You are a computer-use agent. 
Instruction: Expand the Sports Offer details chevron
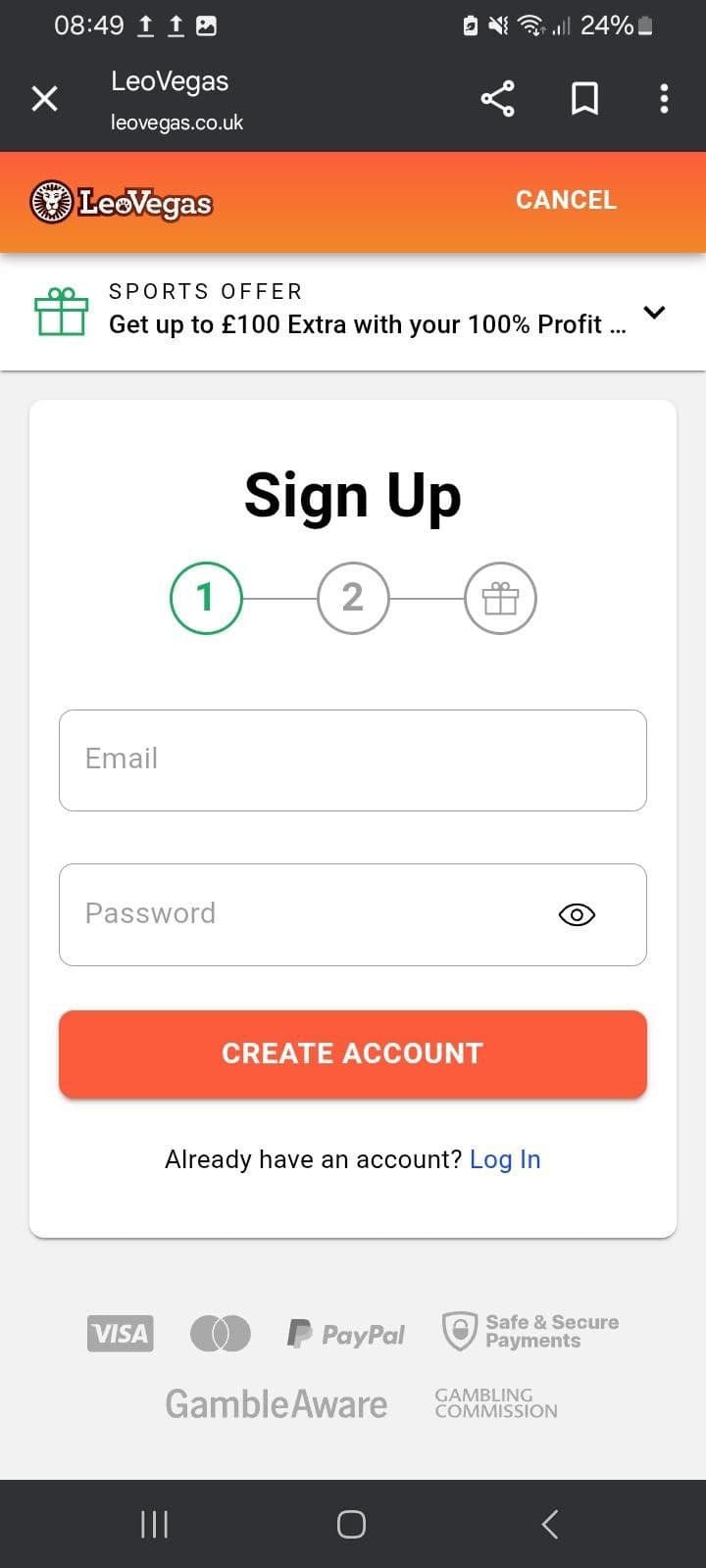point(654,312)
